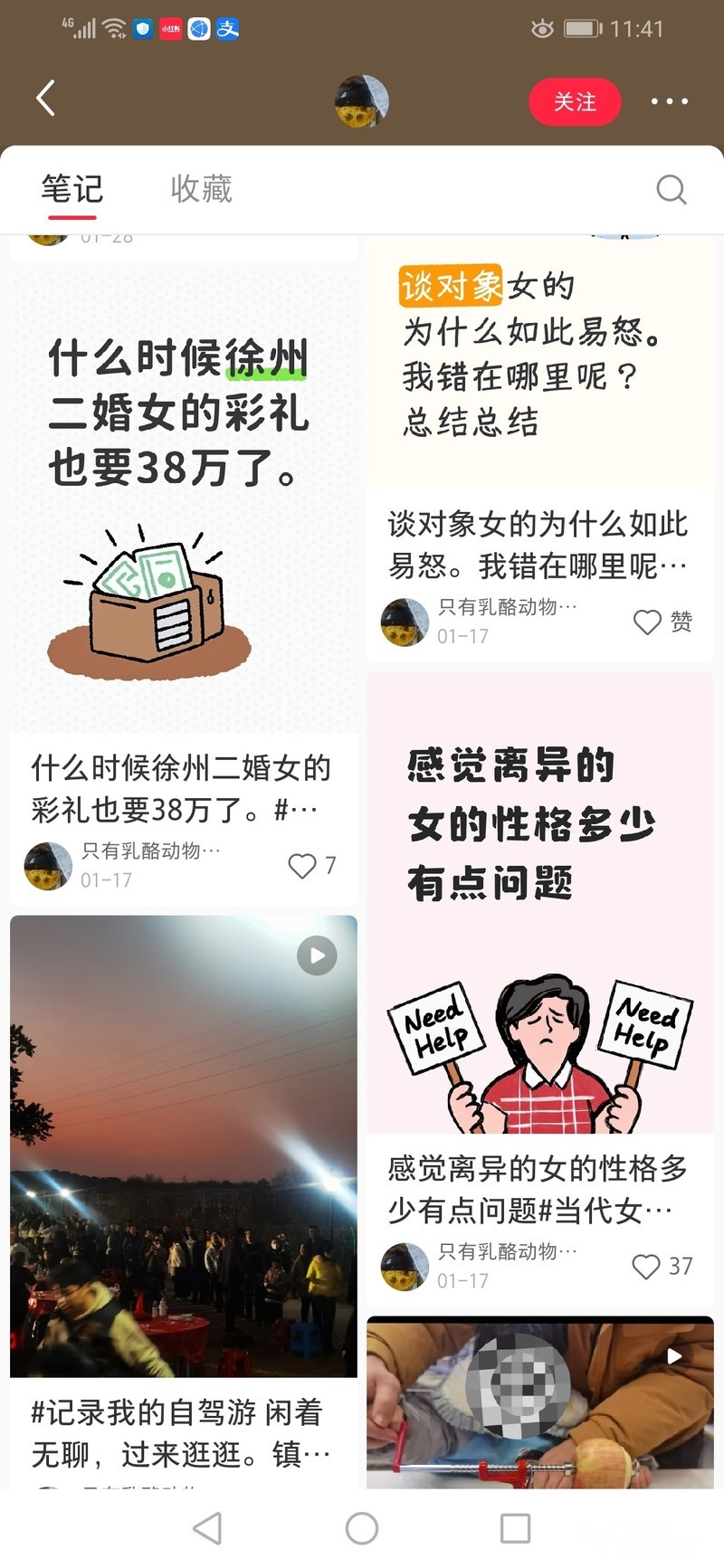Open the profile avatar in the header
This screenshot has width=724, height=1568.
(362, 101)
